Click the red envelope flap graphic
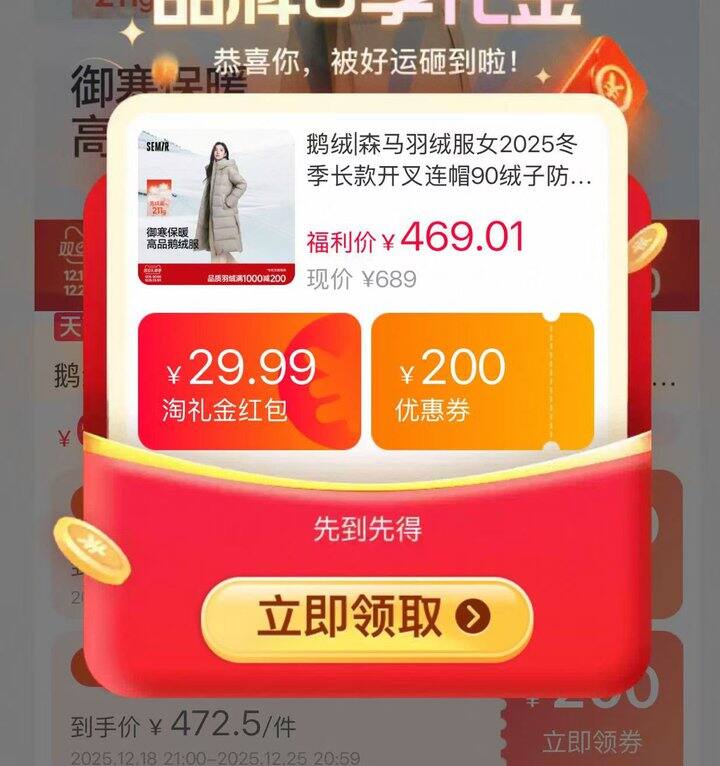Viewport: 720px width, 766px height. pos(360,480)
